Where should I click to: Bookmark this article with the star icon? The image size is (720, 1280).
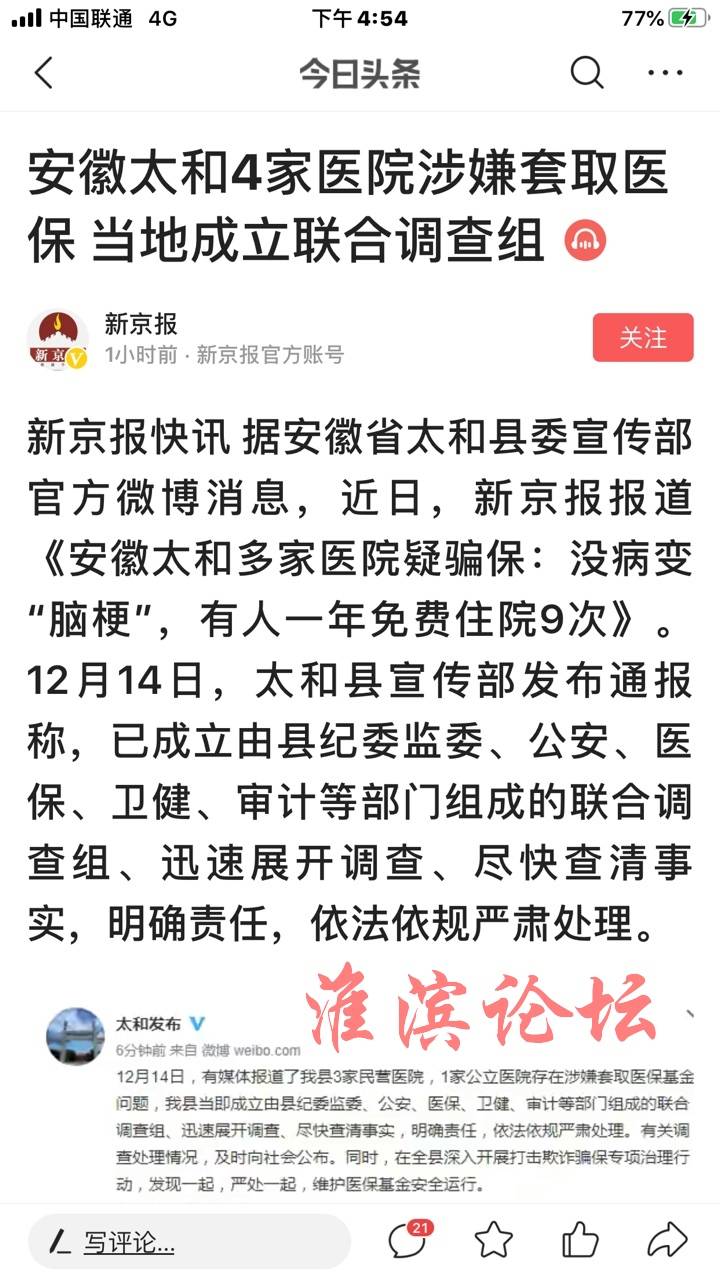coord(493,1241)
